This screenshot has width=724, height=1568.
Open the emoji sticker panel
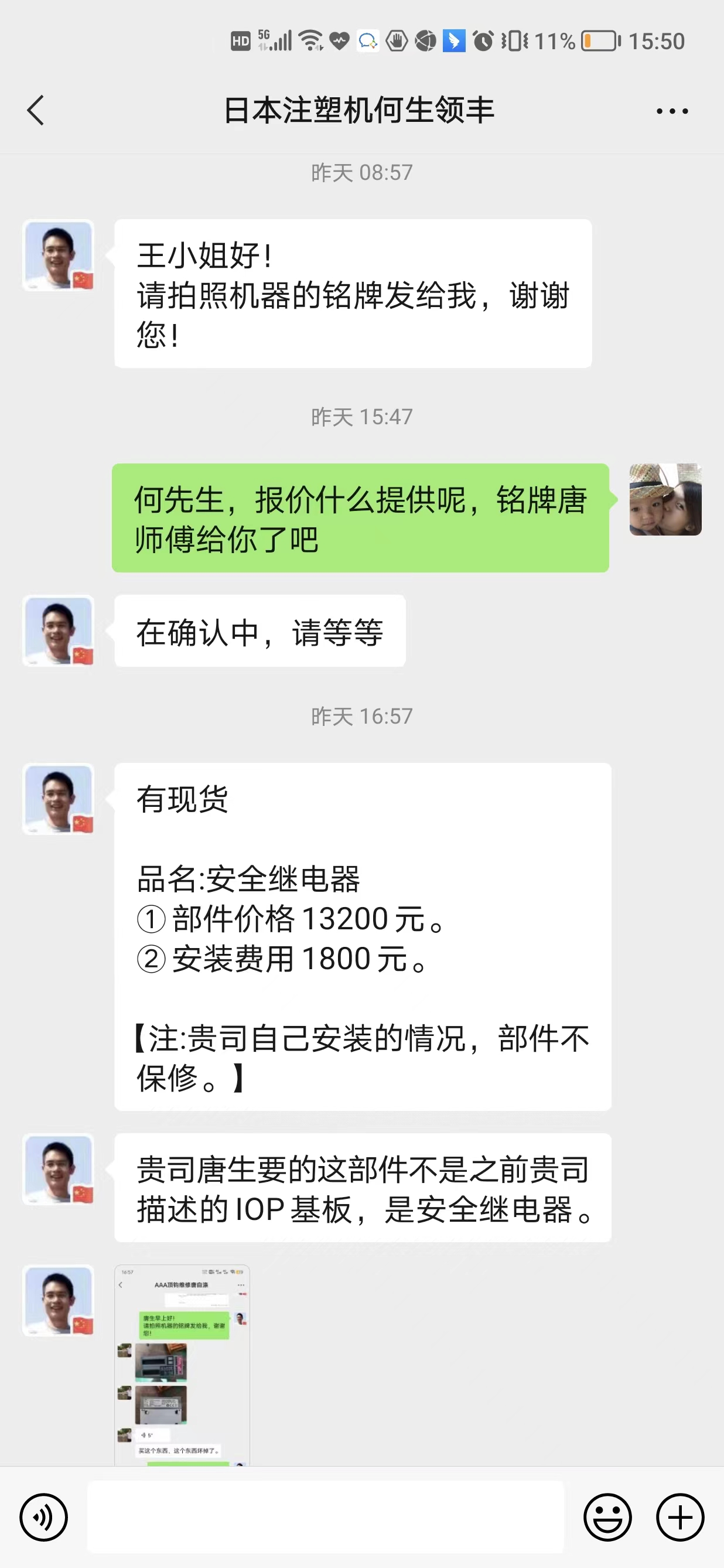tap(607, 1517)
